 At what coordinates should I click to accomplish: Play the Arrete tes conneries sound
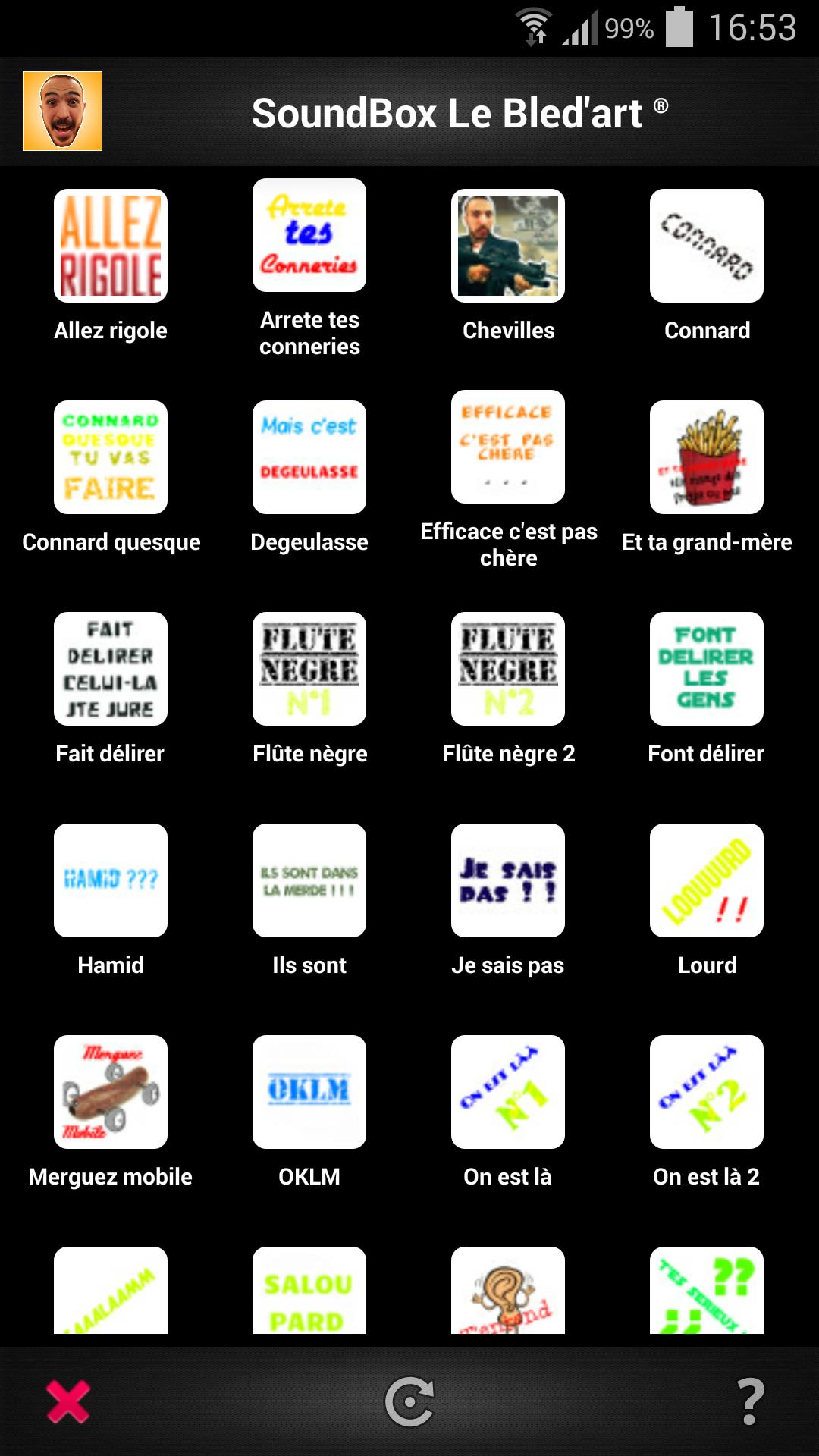[309, 235]
